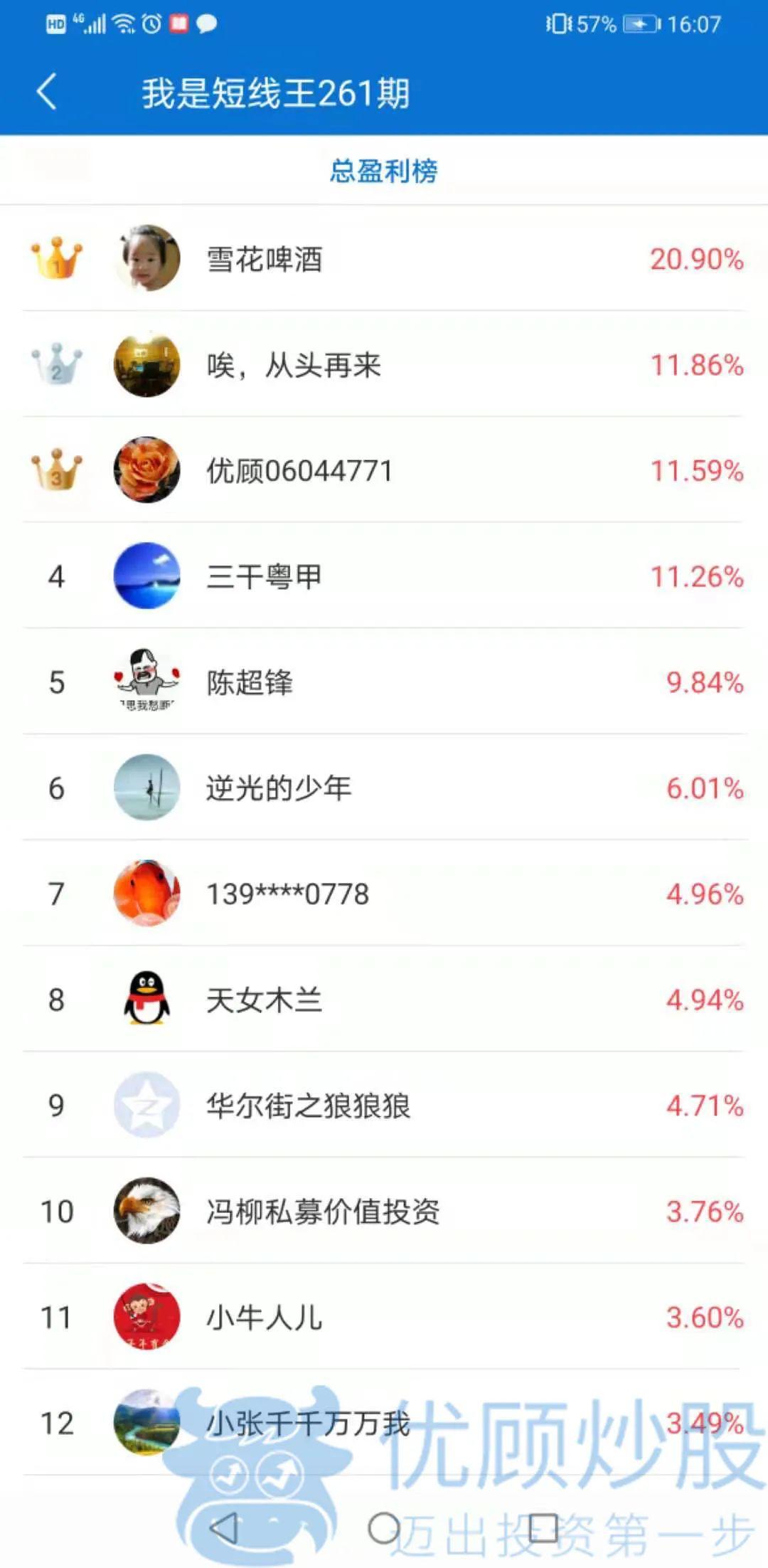
Task: View the 139****0778 user row
Action: (x=384, y=894)
